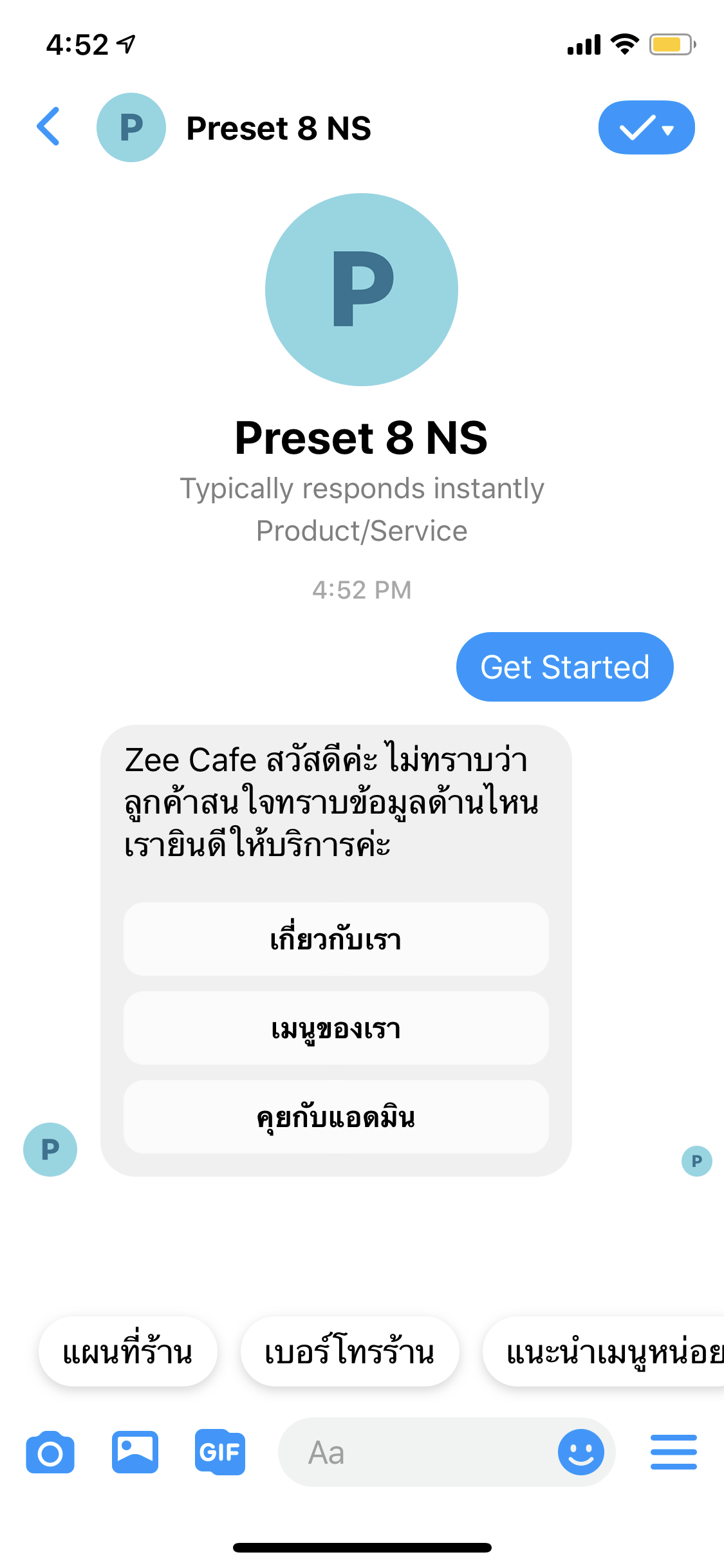Viewport: 724px width, 1568px height.
Task: Tap the คุยกับแอดมิน button
Action: (336, 1117)
